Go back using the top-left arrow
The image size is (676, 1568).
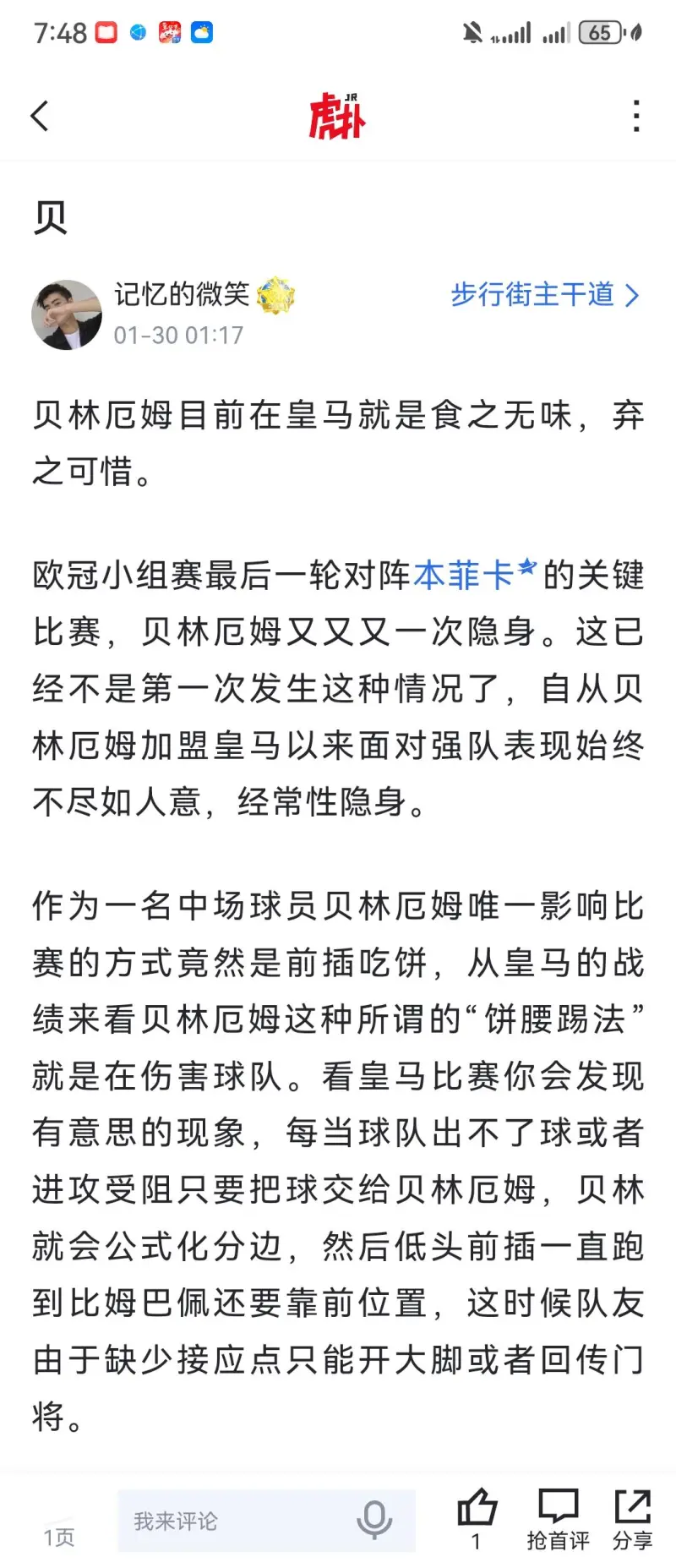coord(40,116)
